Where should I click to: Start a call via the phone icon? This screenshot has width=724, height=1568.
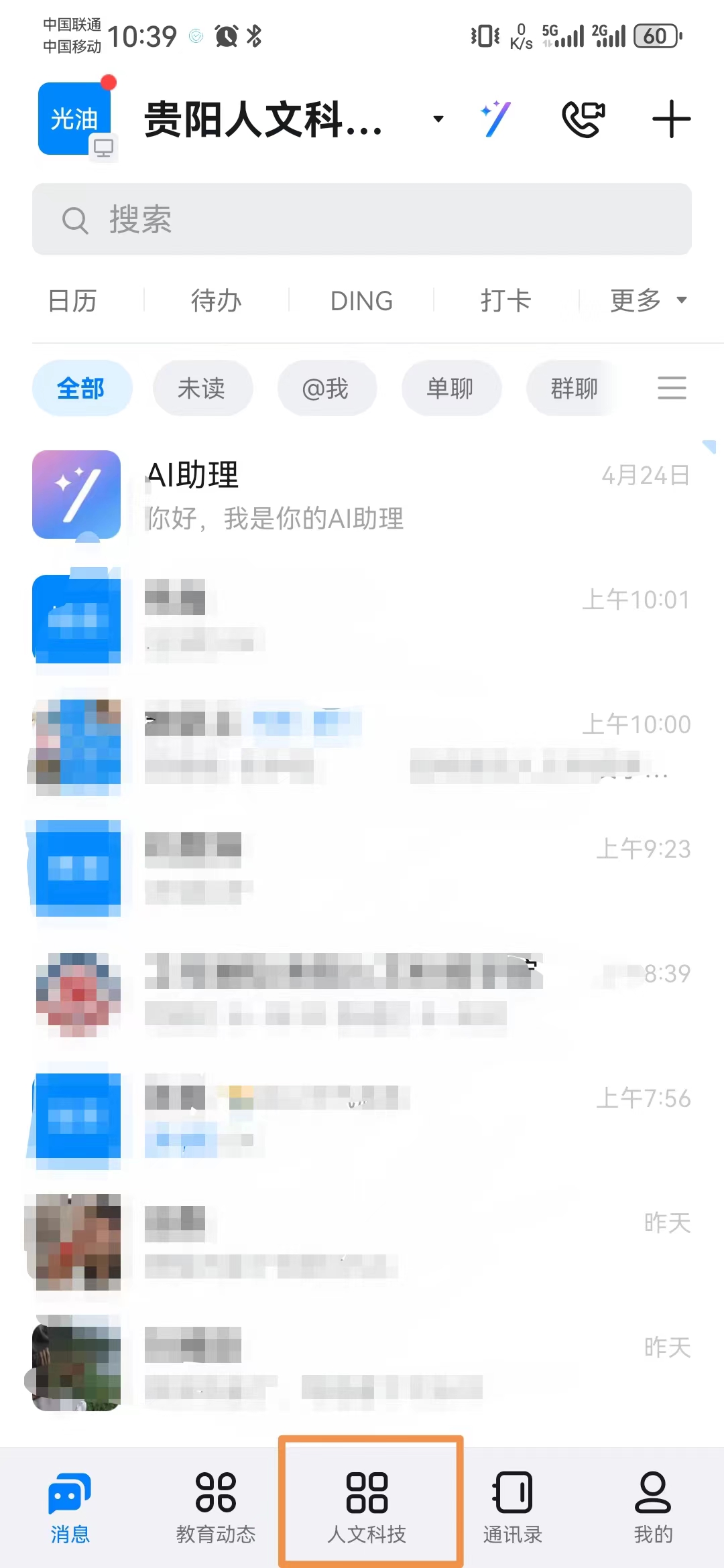tap(583, 119)
